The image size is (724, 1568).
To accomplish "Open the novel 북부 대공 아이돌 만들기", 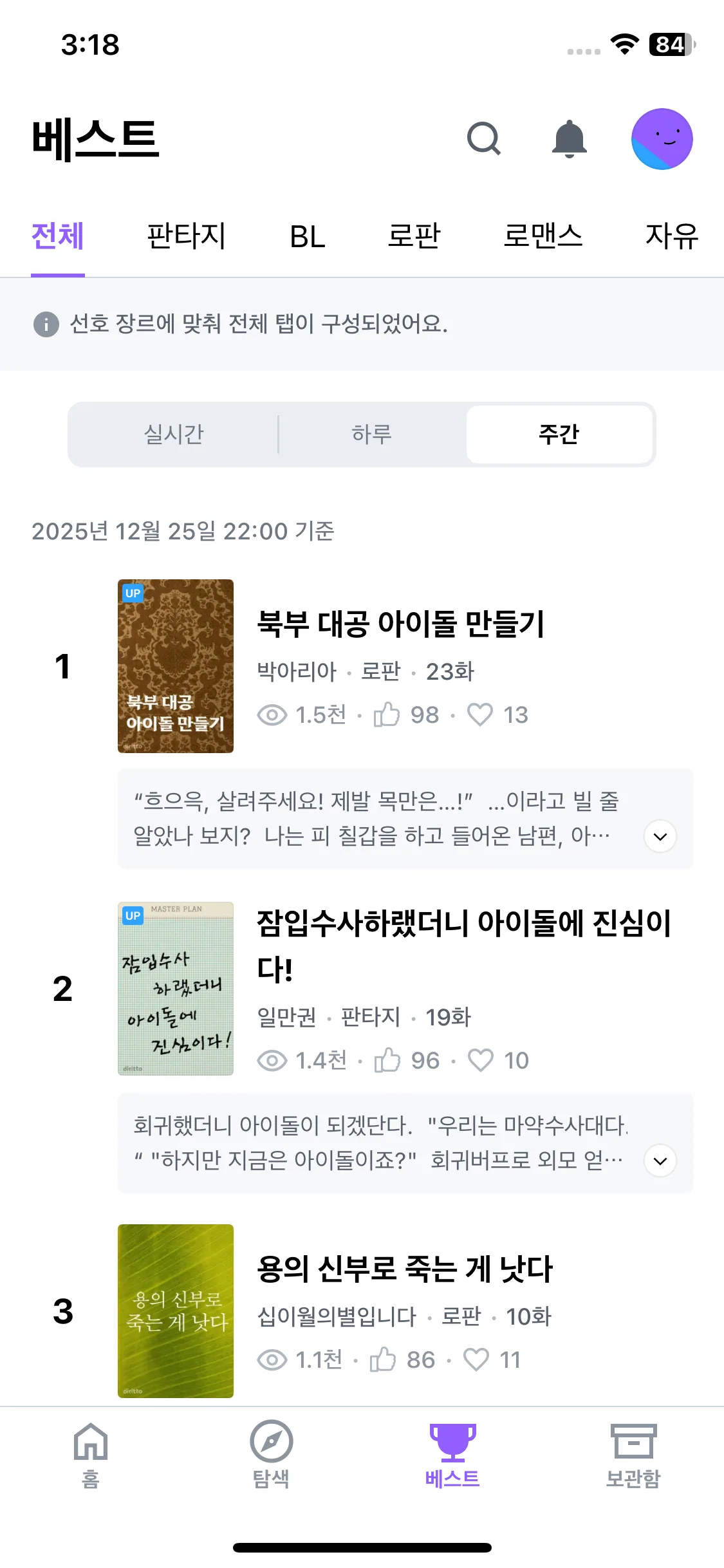I will coord(400,624).
